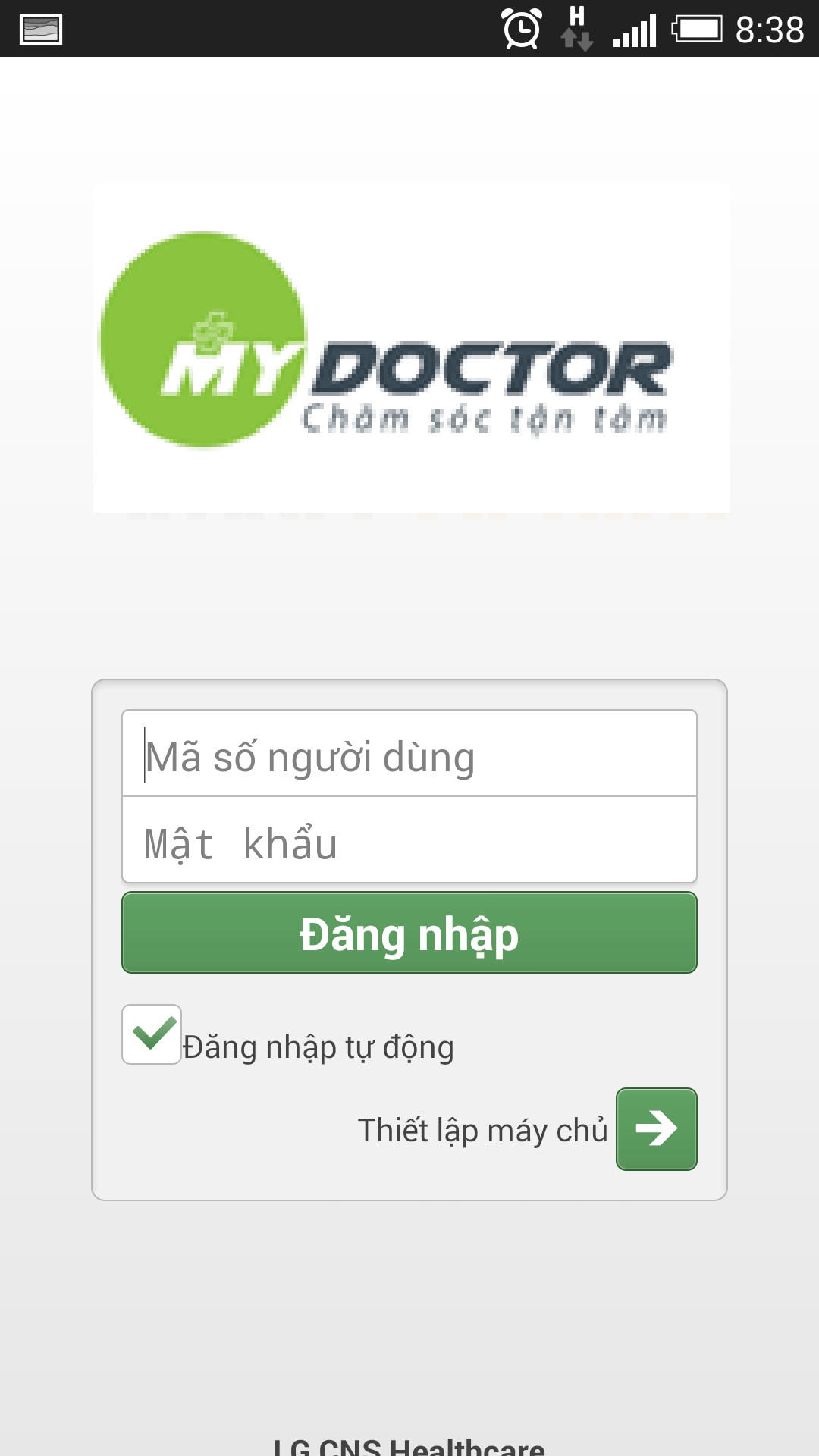Tap the Đăng nhập button
Viewport: 819px width, 1456px height.
pos(409,935)
